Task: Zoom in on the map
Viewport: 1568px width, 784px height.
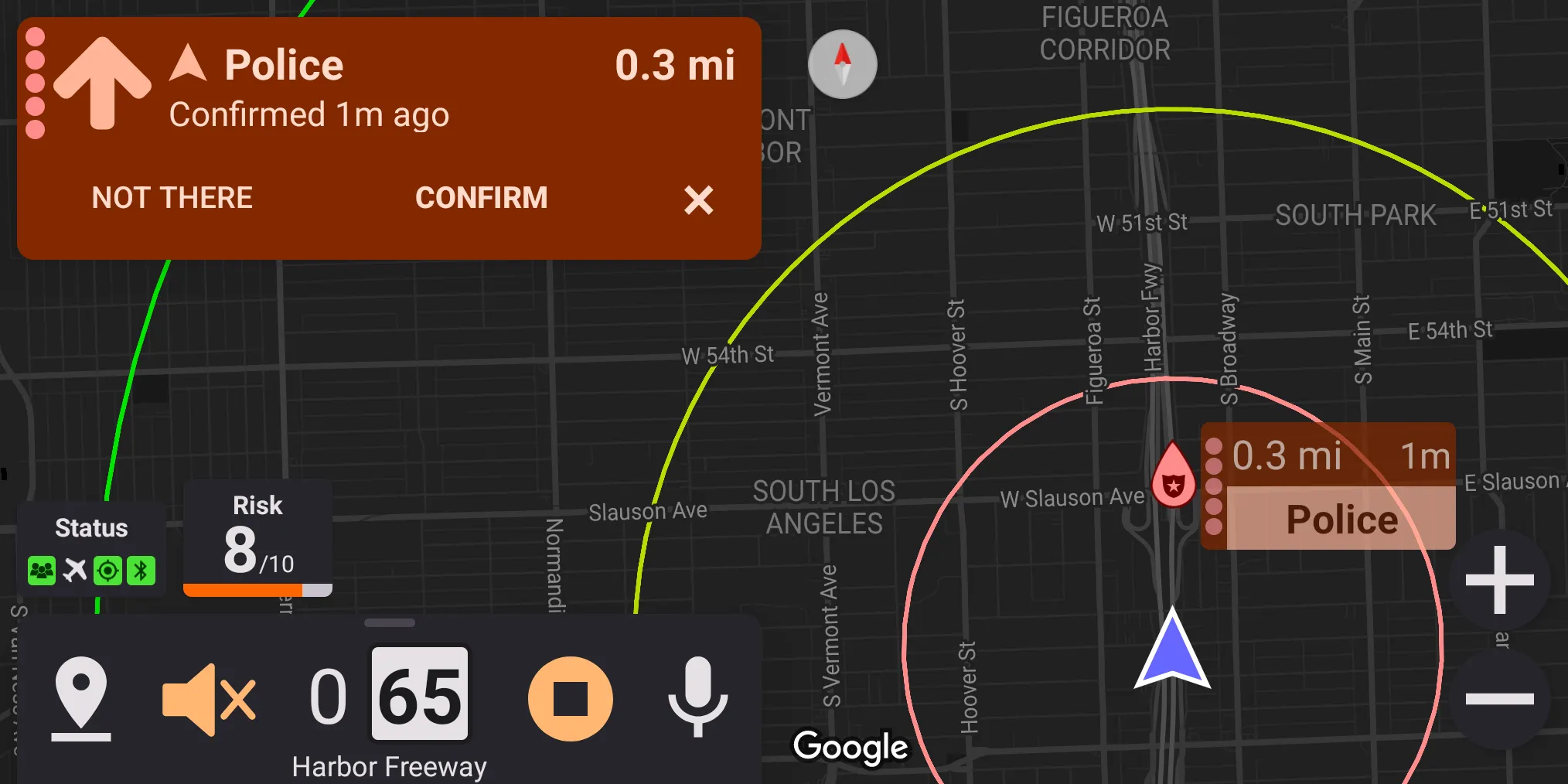Action: (1499, 580)
